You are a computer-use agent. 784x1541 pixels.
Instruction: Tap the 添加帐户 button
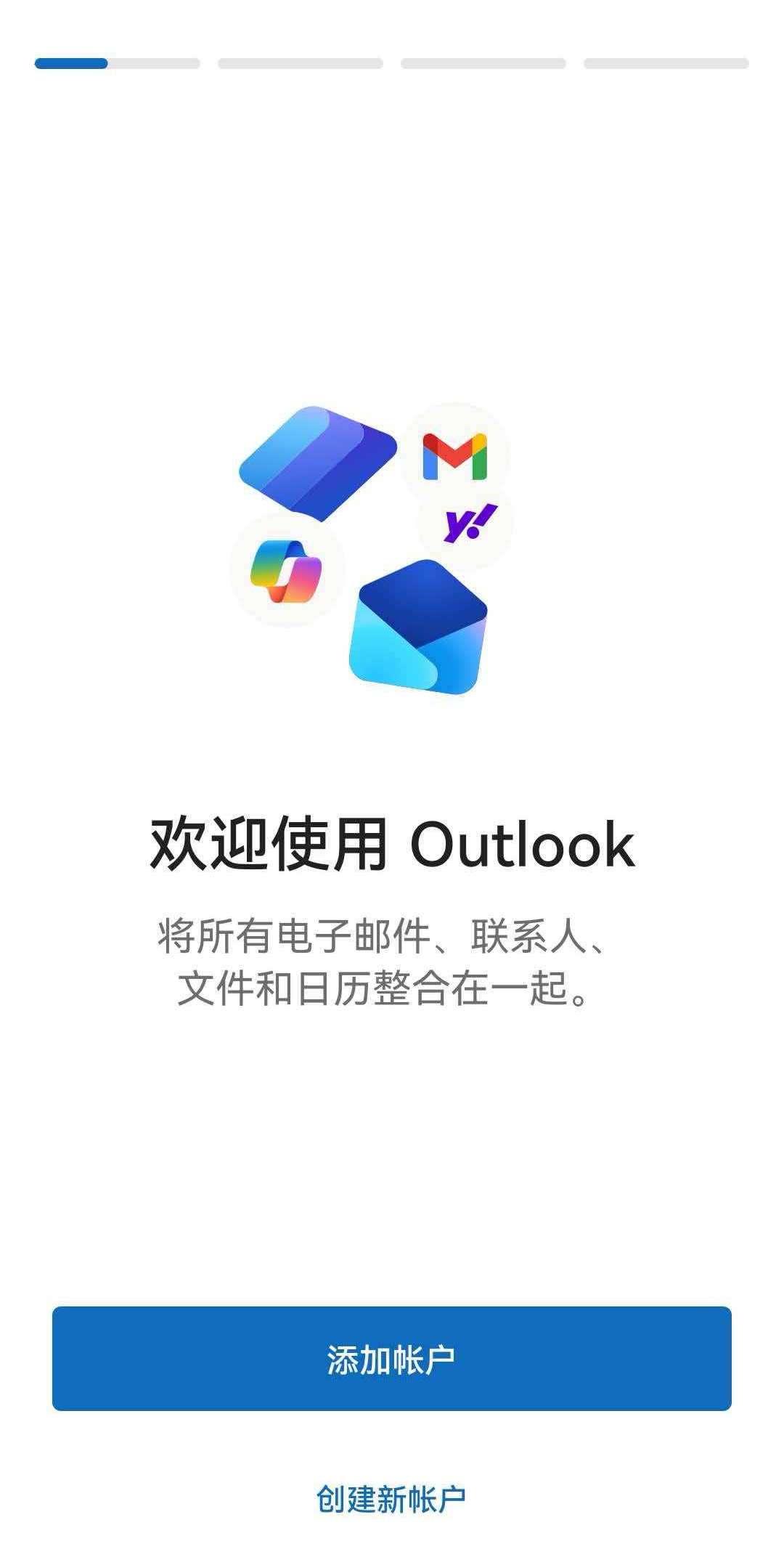pyautogui.click(x=391, y=1358)
